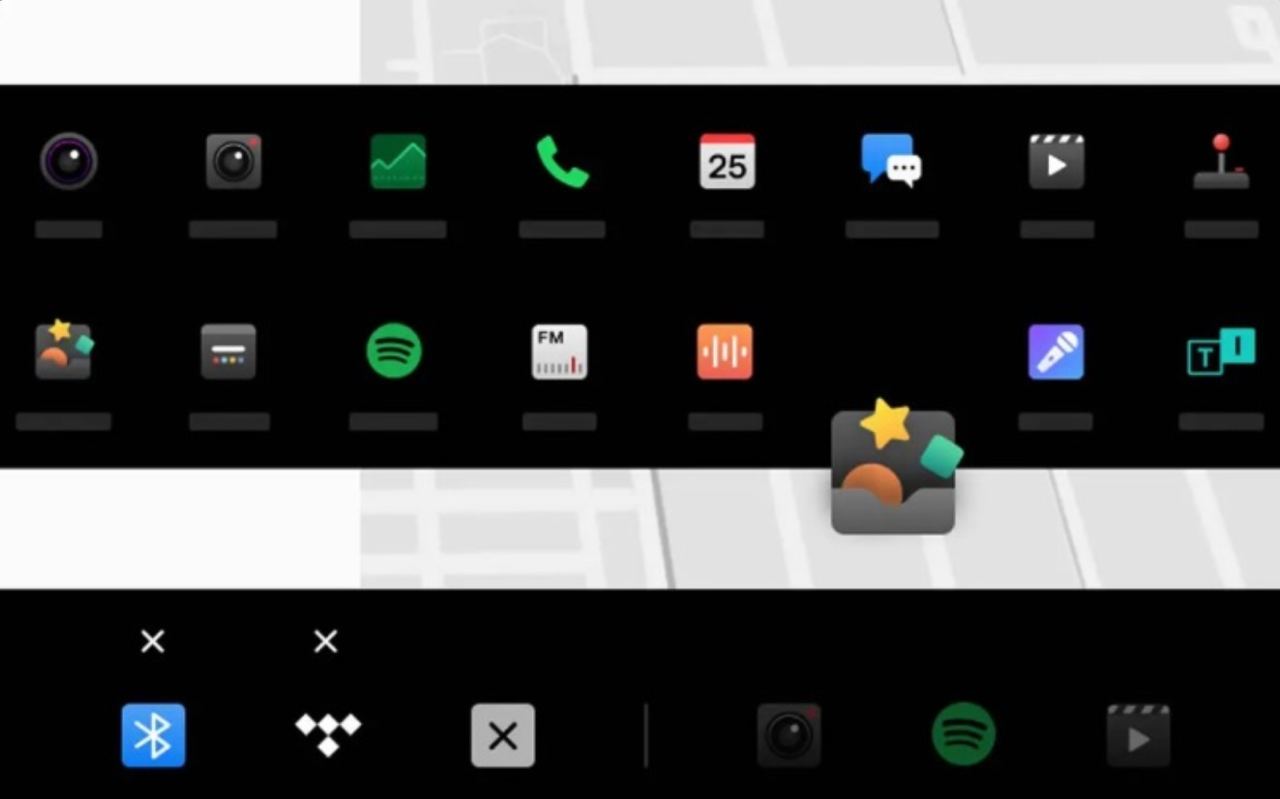Tap the gray X tile in dock
Screen dimensions: 1280x799
(503, 736)
